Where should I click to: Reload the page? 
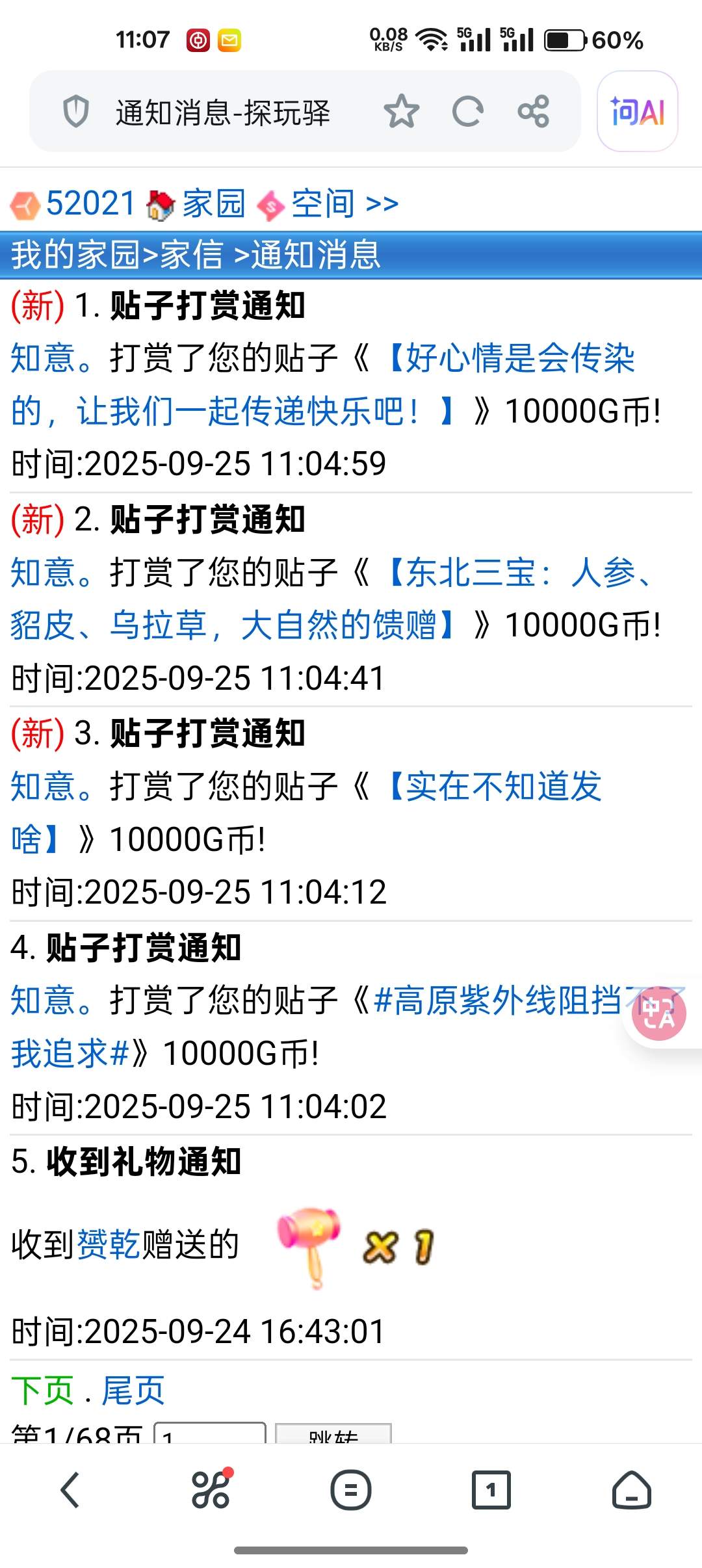[467, 111]
